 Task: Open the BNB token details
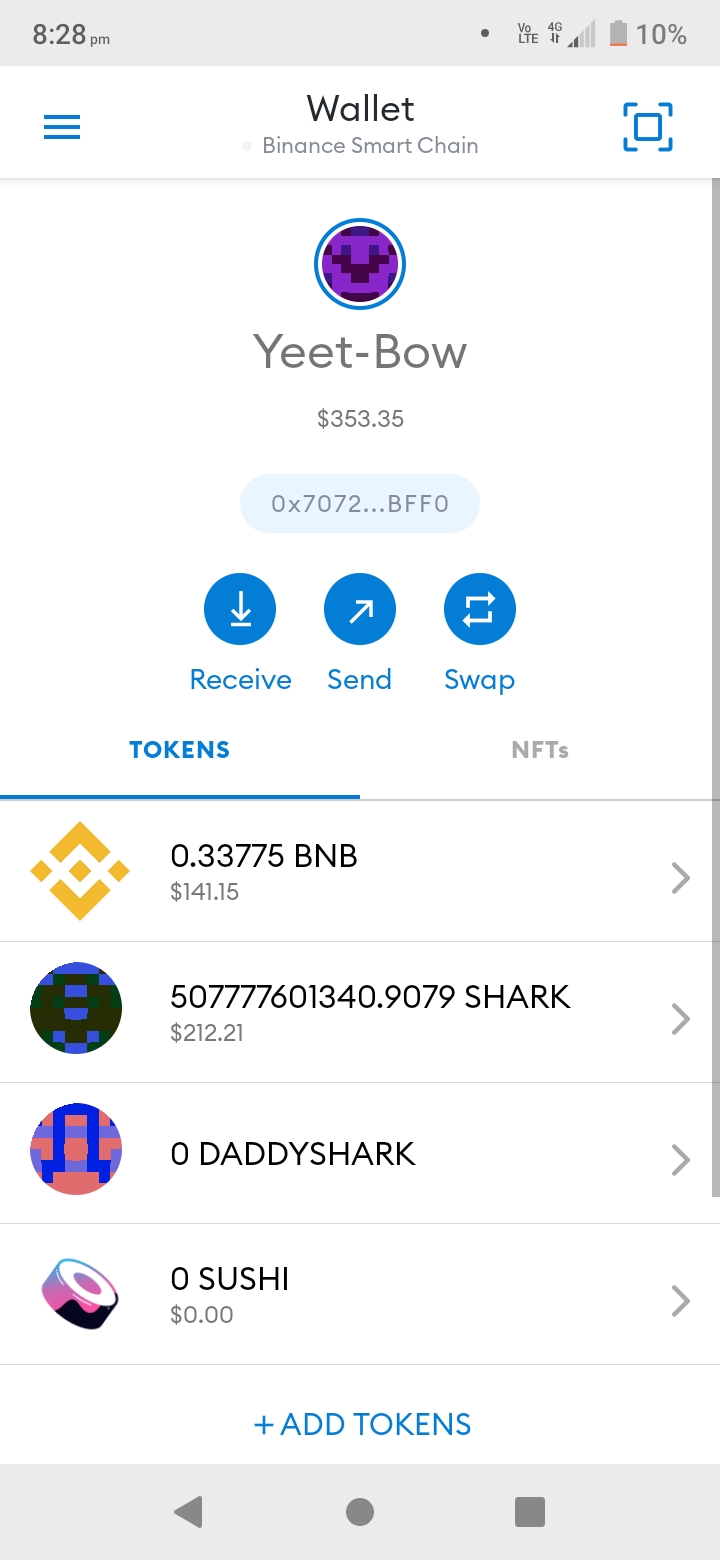pyautogui.click(x=360, y=872)
